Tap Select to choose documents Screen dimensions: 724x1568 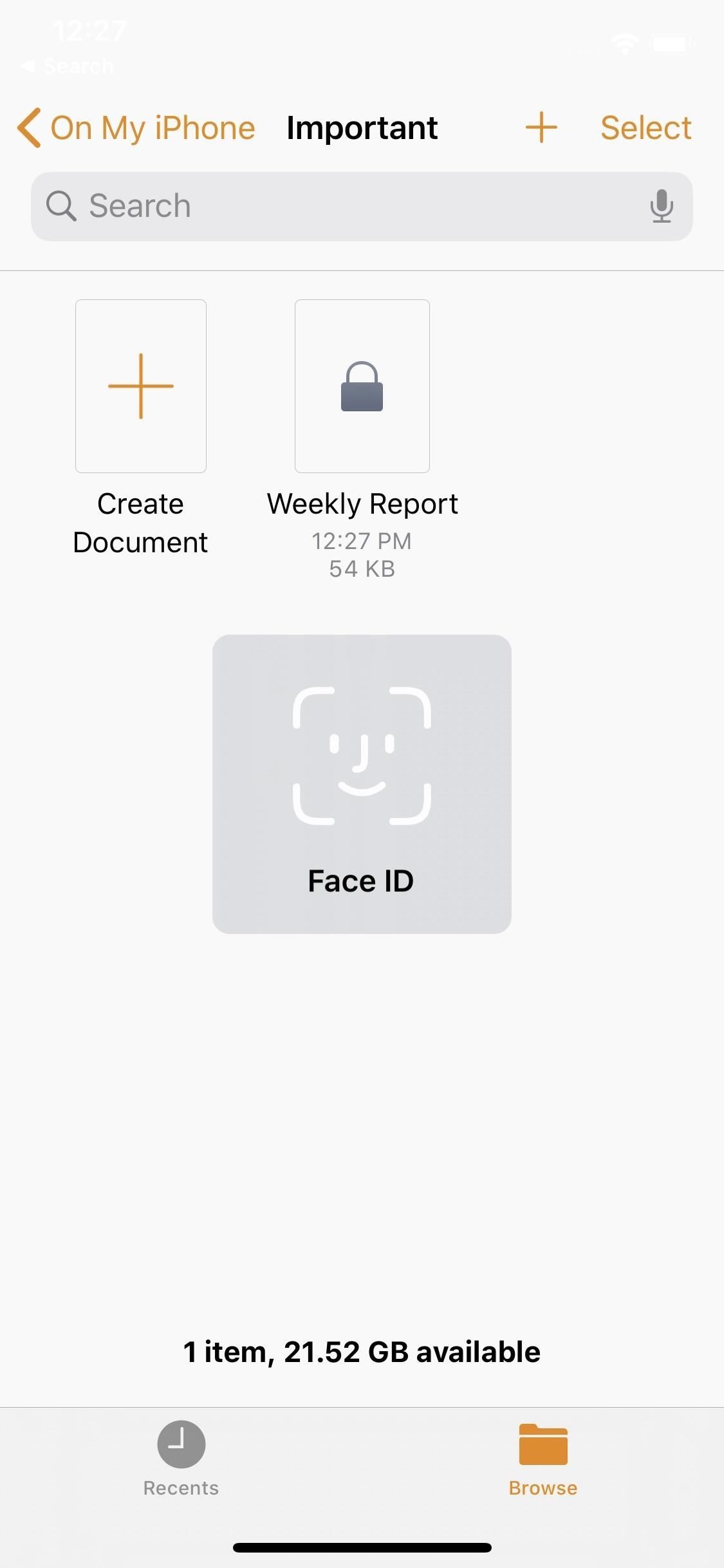[645, 127]
